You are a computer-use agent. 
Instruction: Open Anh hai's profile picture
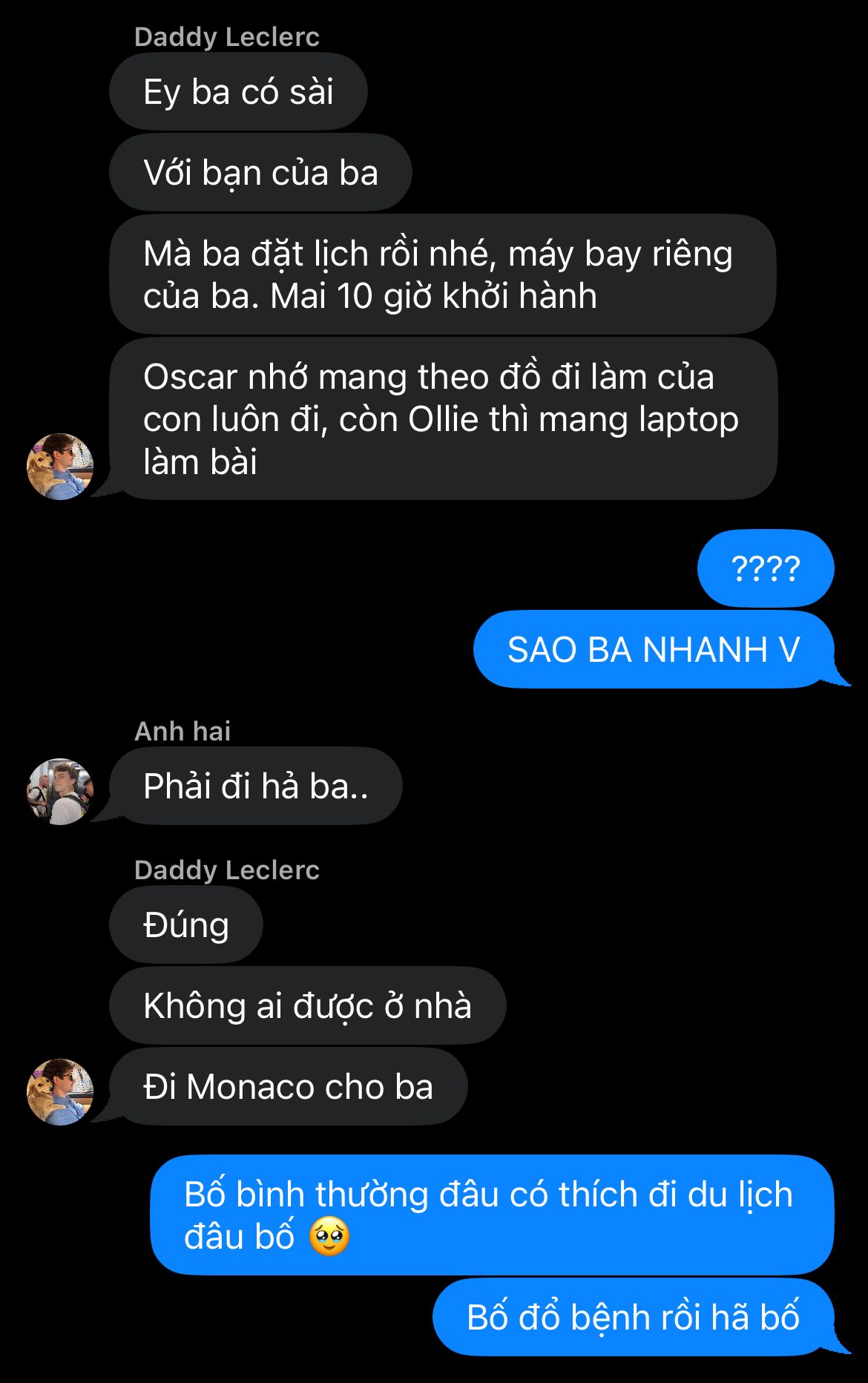click(x=60, y=791)
